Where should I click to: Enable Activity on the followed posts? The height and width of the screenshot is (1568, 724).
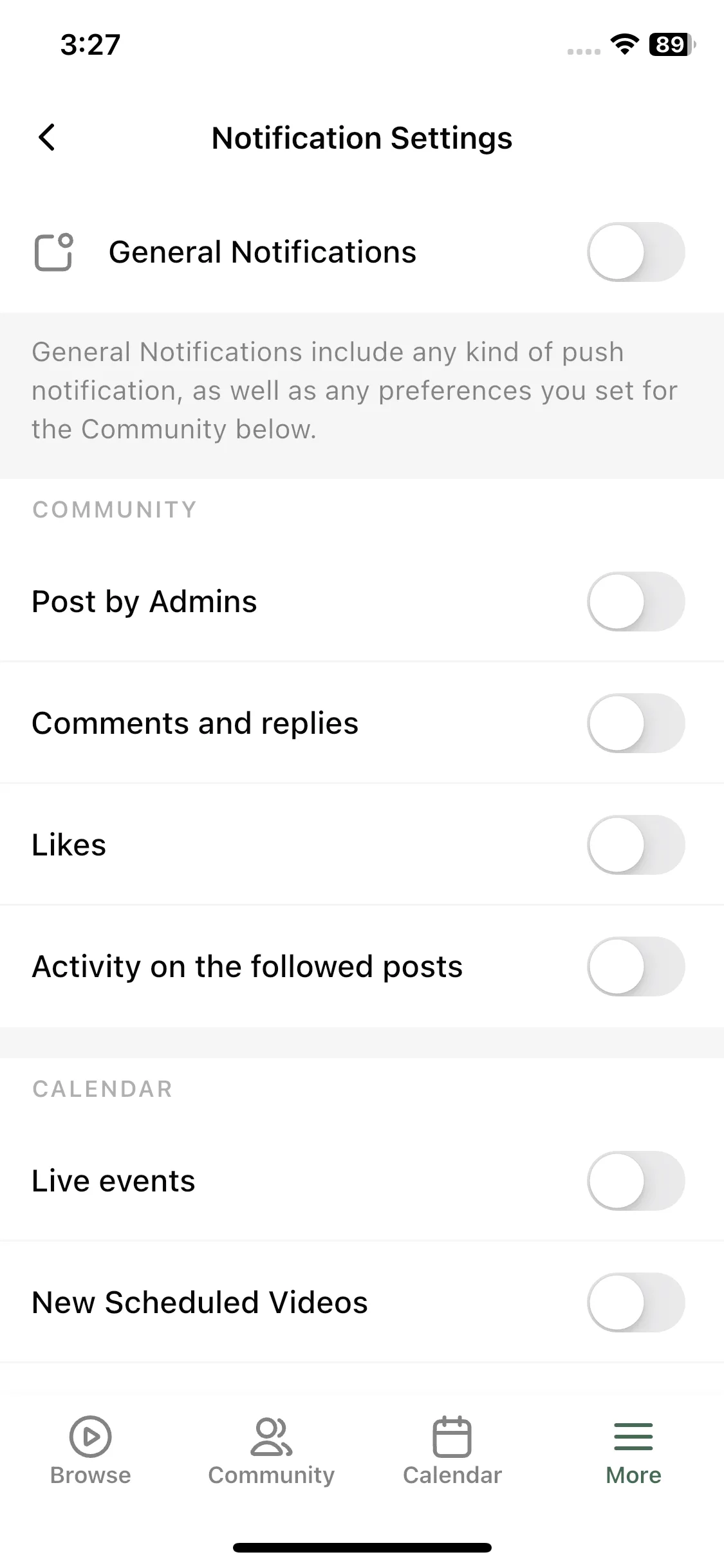pos(635,966)
